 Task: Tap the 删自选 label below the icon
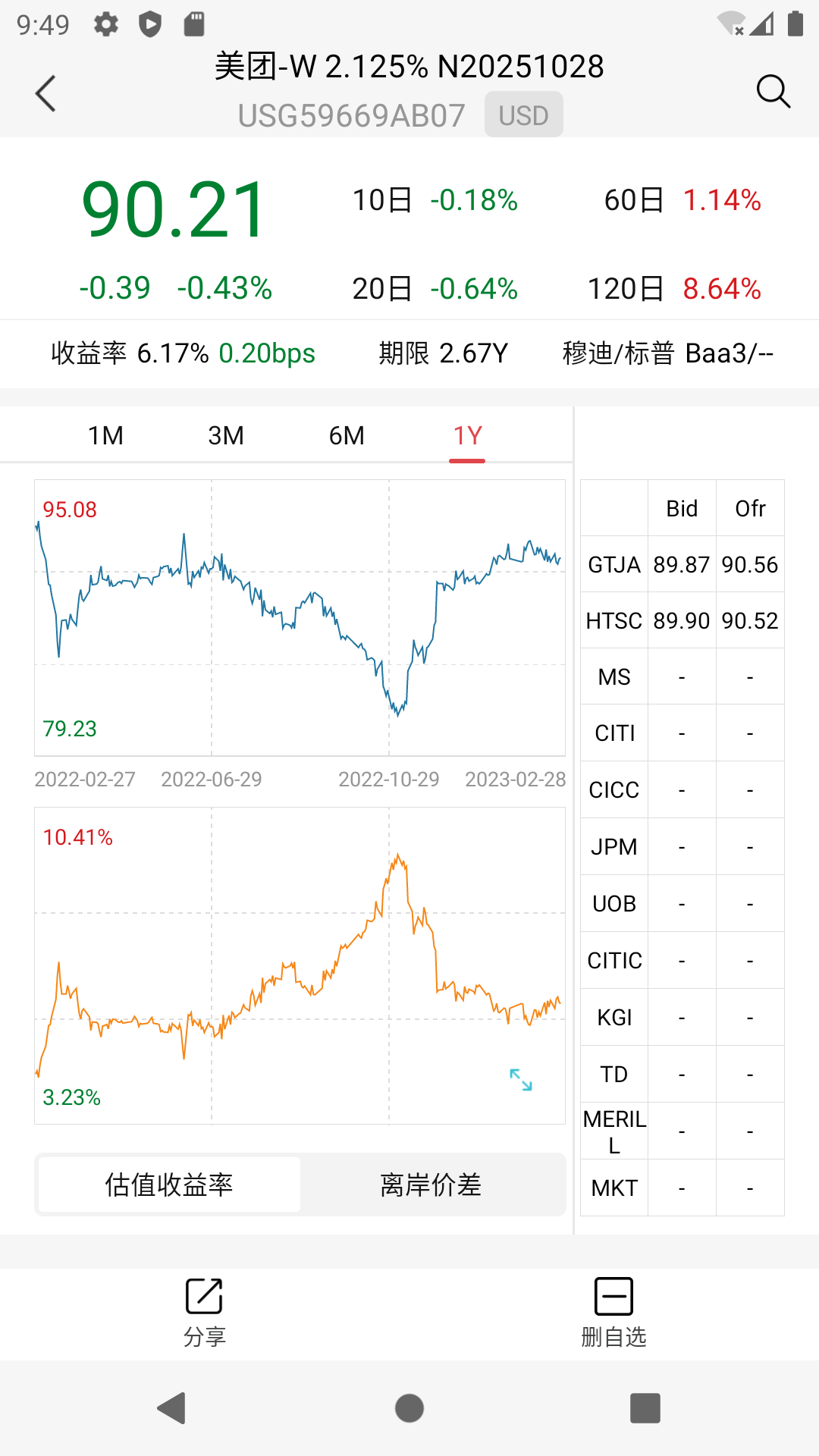(613, 1335)
